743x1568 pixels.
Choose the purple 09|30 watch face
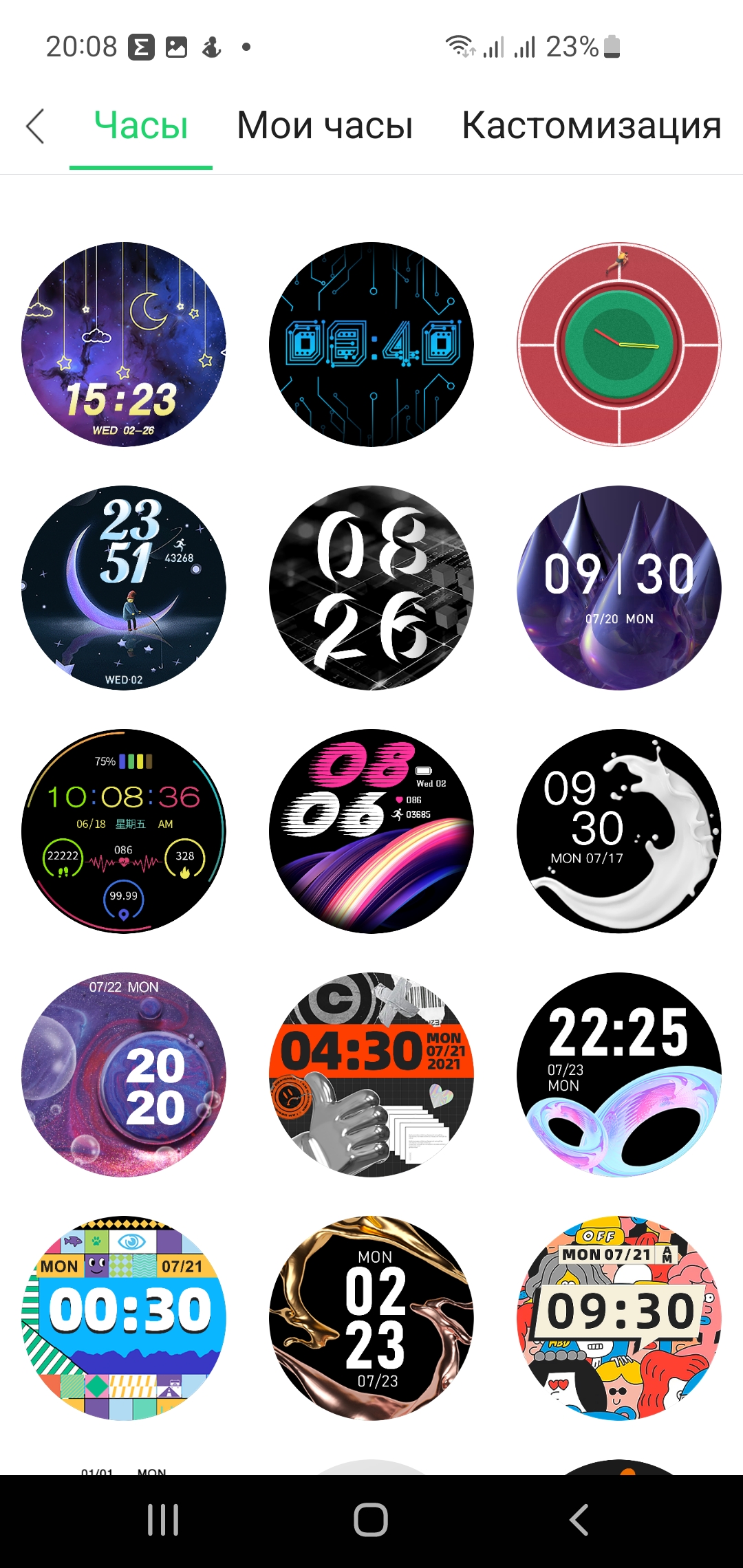click(x=619, y=588)
